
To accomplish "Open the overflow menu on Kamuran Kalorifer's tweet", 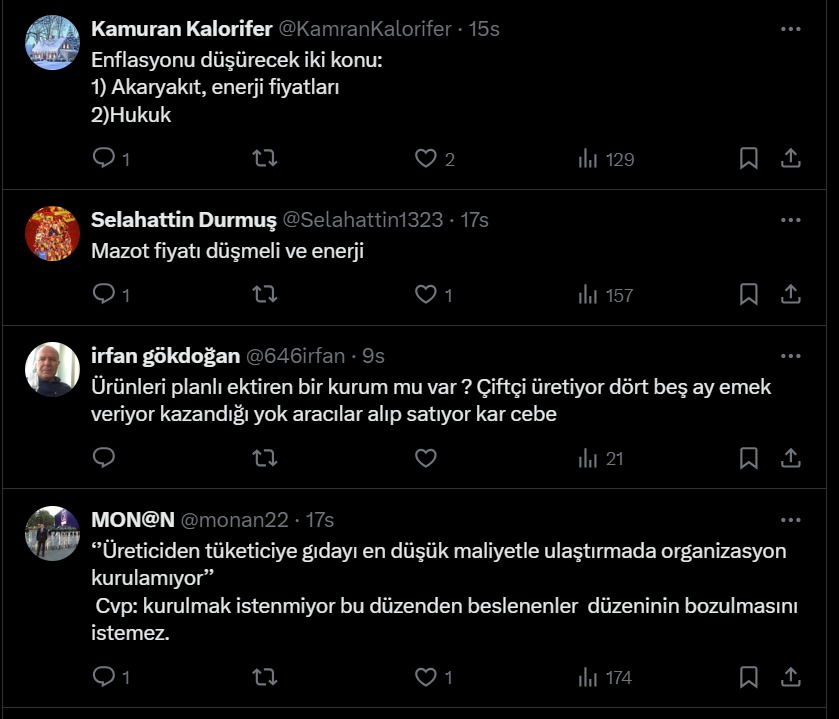I will coord(790,30).
